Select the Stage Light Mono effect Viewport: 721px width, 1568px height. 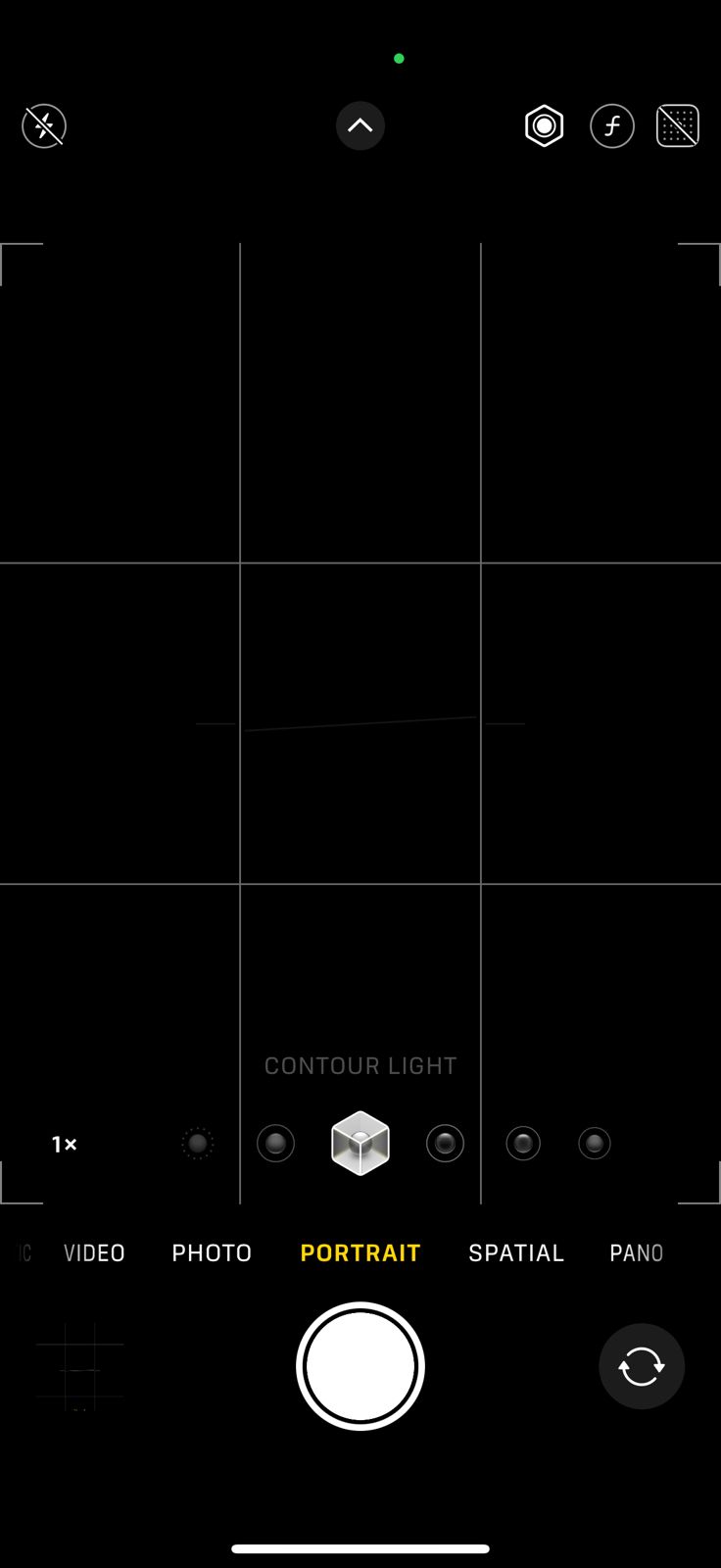pos(523,1144)
